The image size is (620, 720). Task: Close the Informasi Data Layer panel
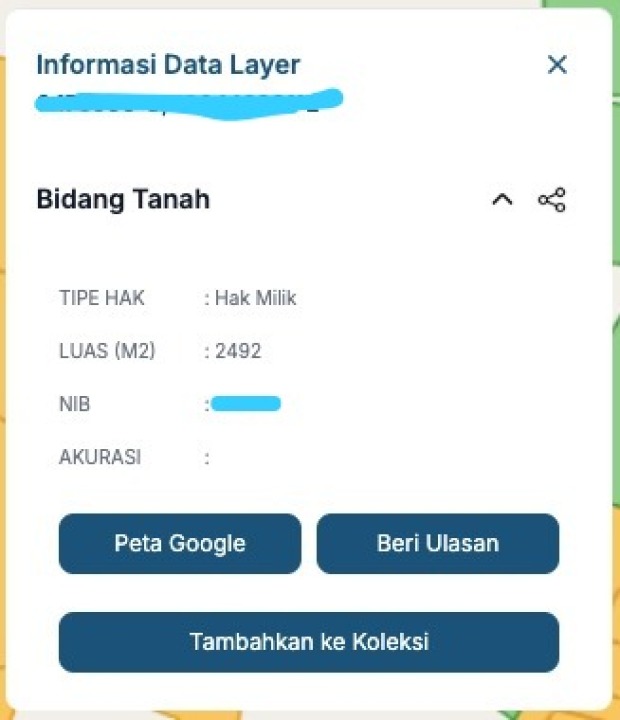[557, 65]
